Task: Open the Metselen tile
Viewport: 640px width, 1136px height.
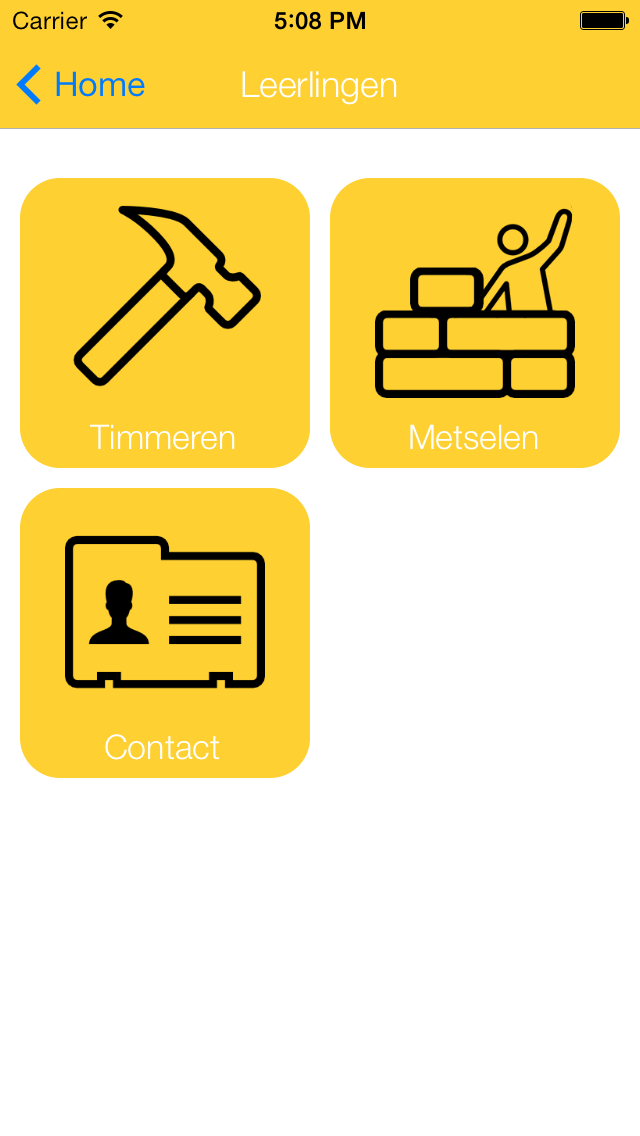Action: click(475, 322)
